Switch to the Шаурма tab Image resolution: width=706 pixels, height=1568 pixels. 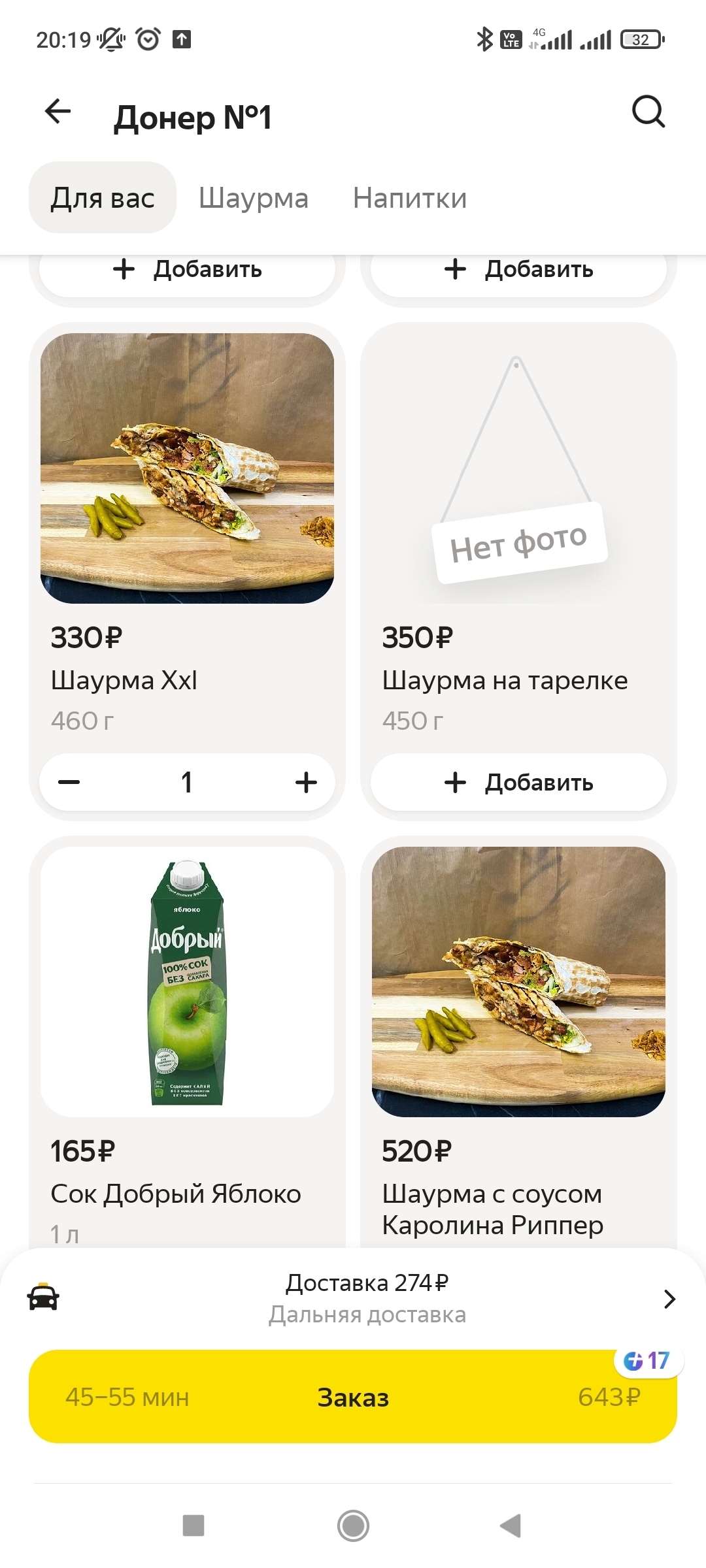pos(254,198)
